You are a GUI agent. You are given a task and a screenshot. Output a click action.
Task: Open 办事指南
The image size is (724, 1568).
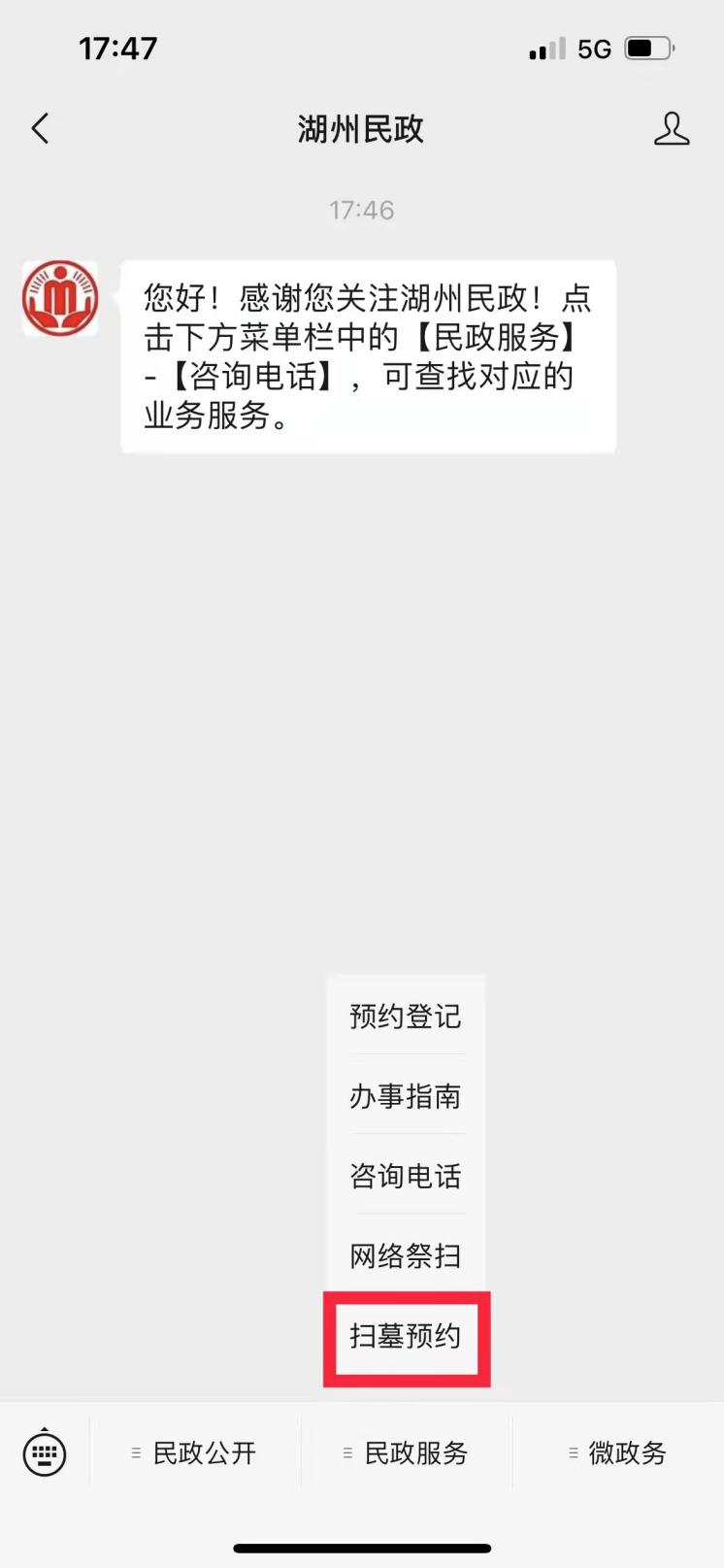406,1096
